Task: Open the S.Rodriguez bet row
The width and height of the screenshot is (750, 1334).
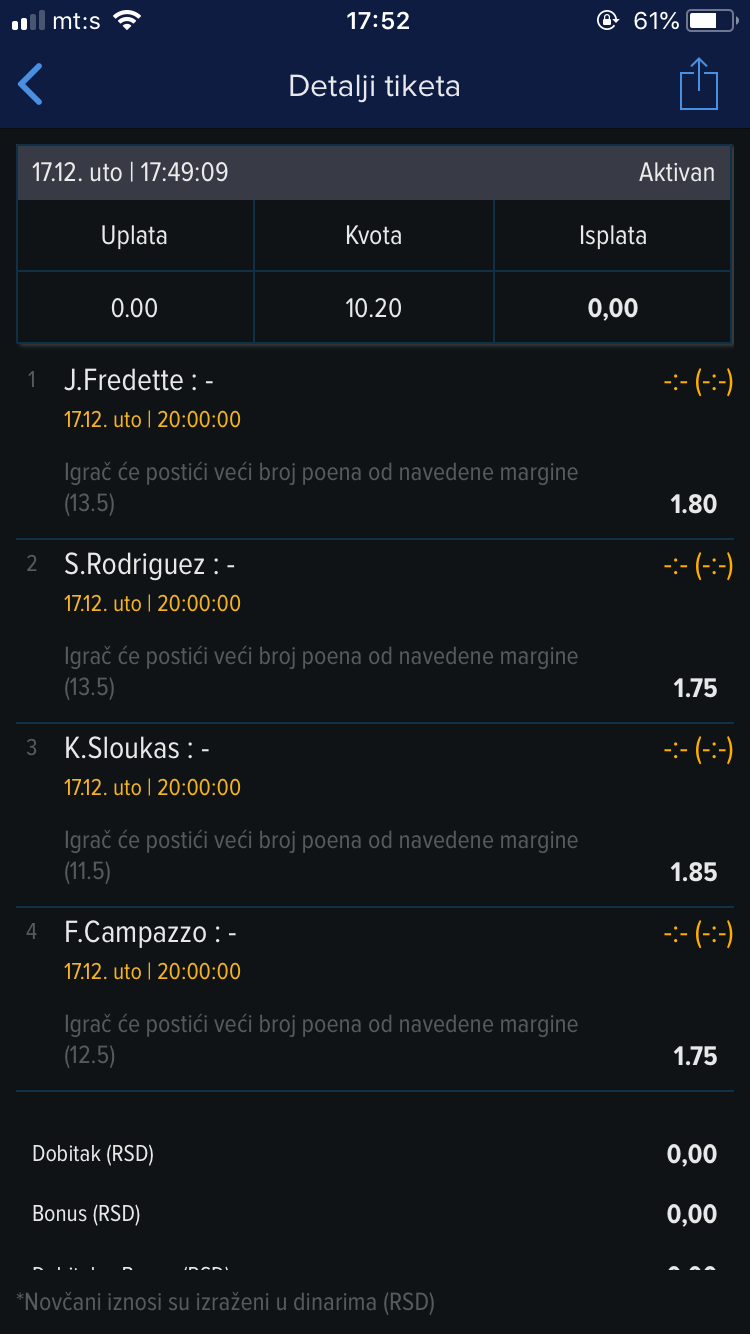Action: tap(375, 631)
